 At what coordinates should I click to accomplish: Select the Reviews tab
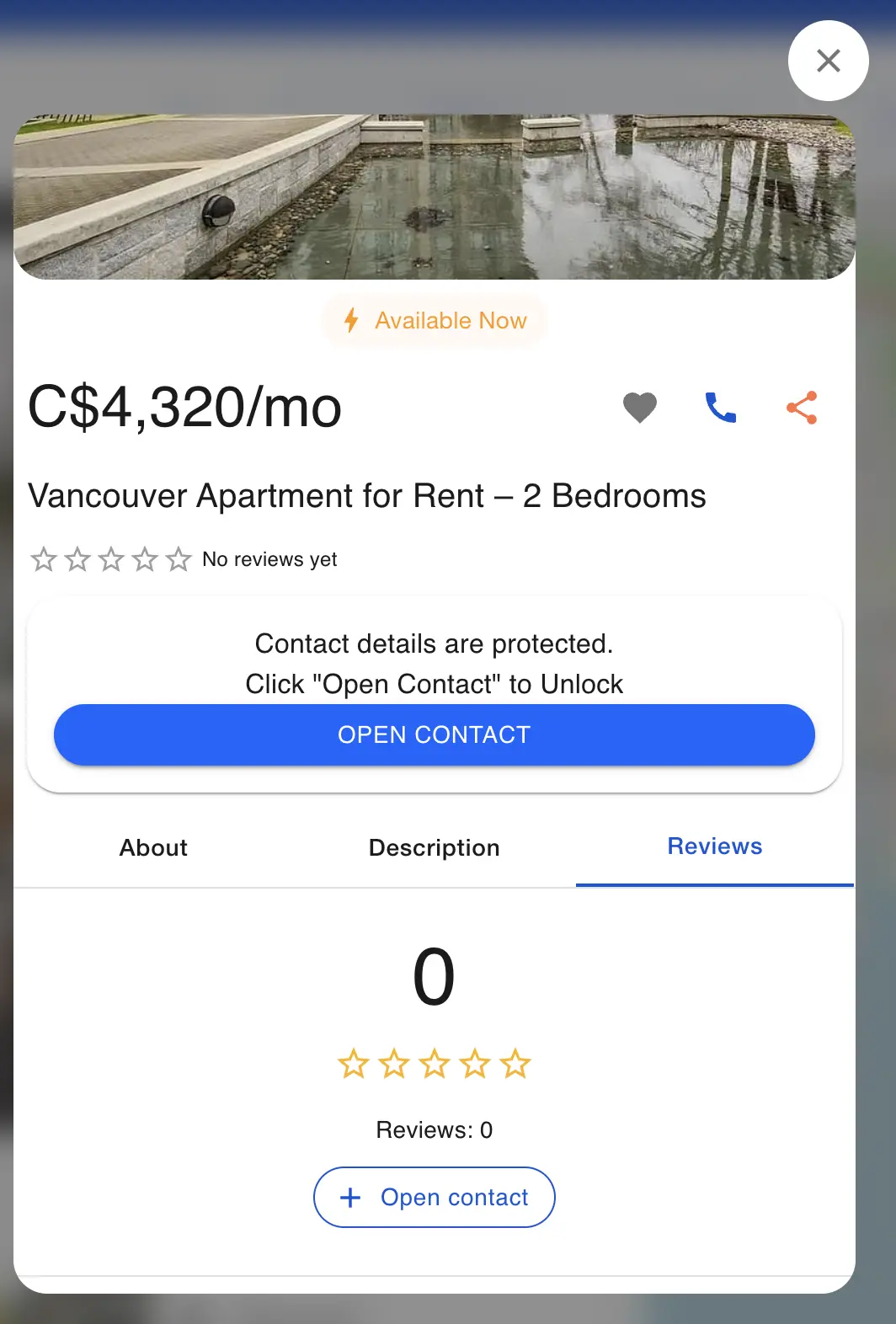click(x=714, y=847)
